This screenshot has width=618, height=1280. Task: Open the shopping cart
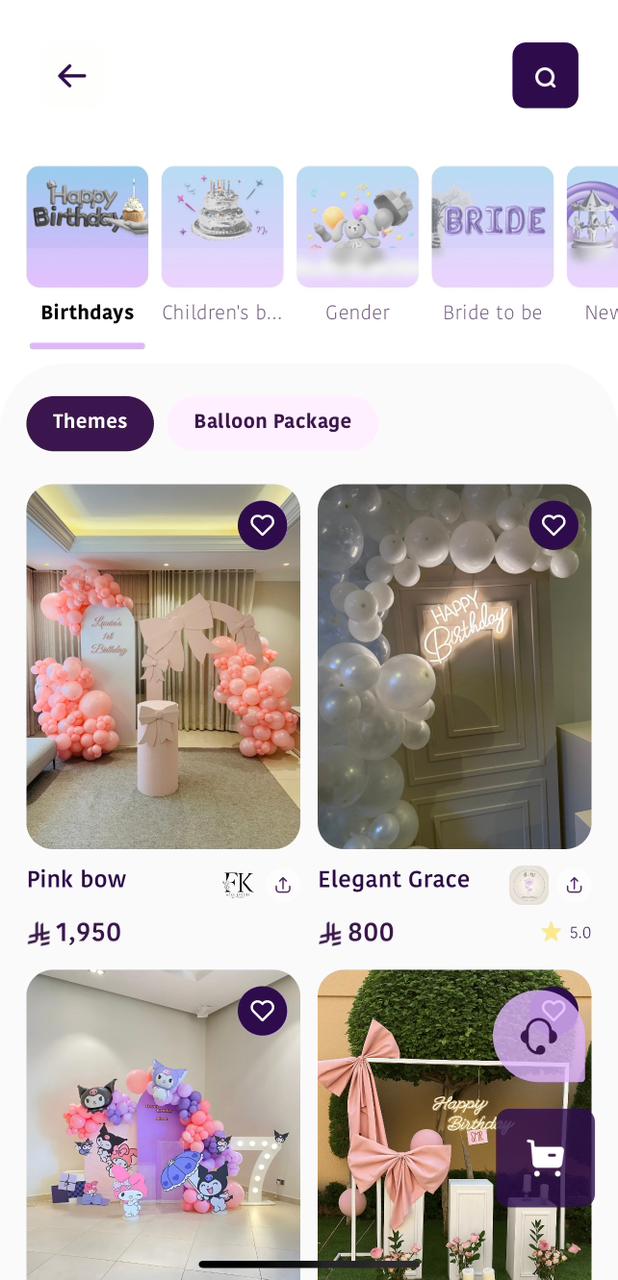tap(545, 1158)
